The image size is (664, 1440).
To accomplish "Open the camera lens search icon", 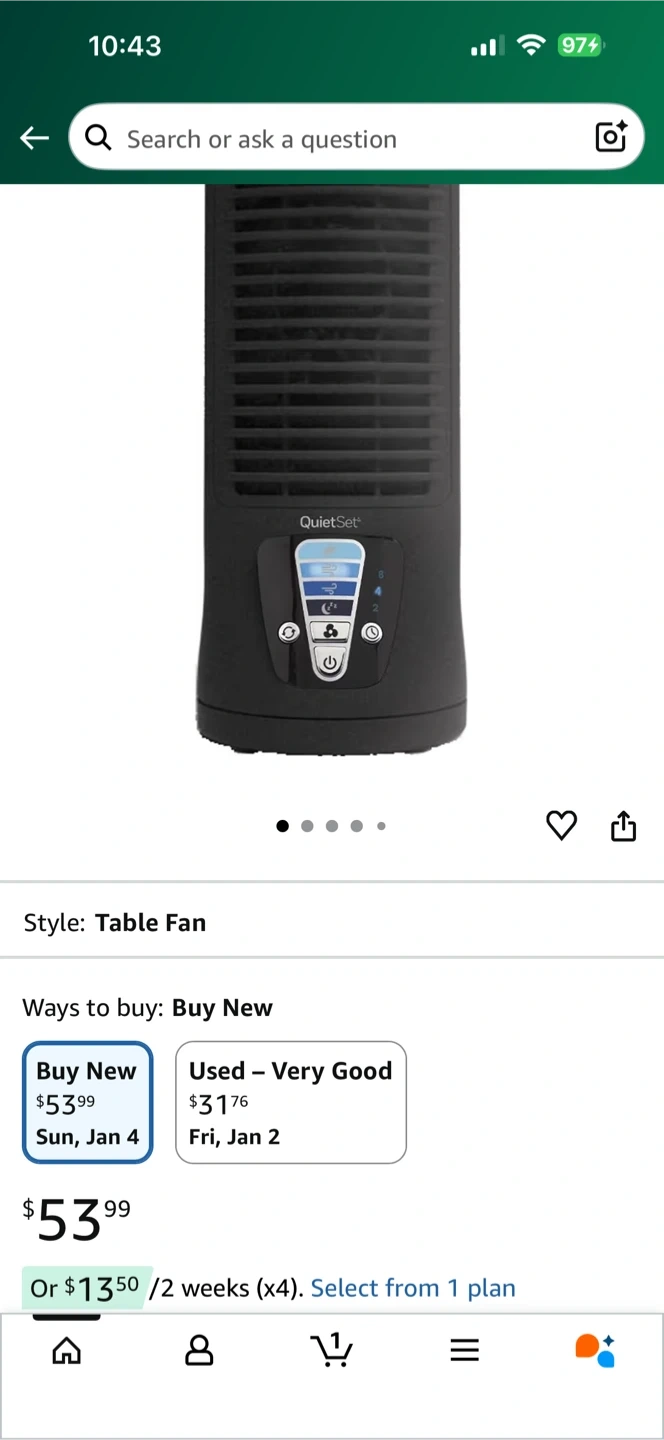I will click(610, 137).
